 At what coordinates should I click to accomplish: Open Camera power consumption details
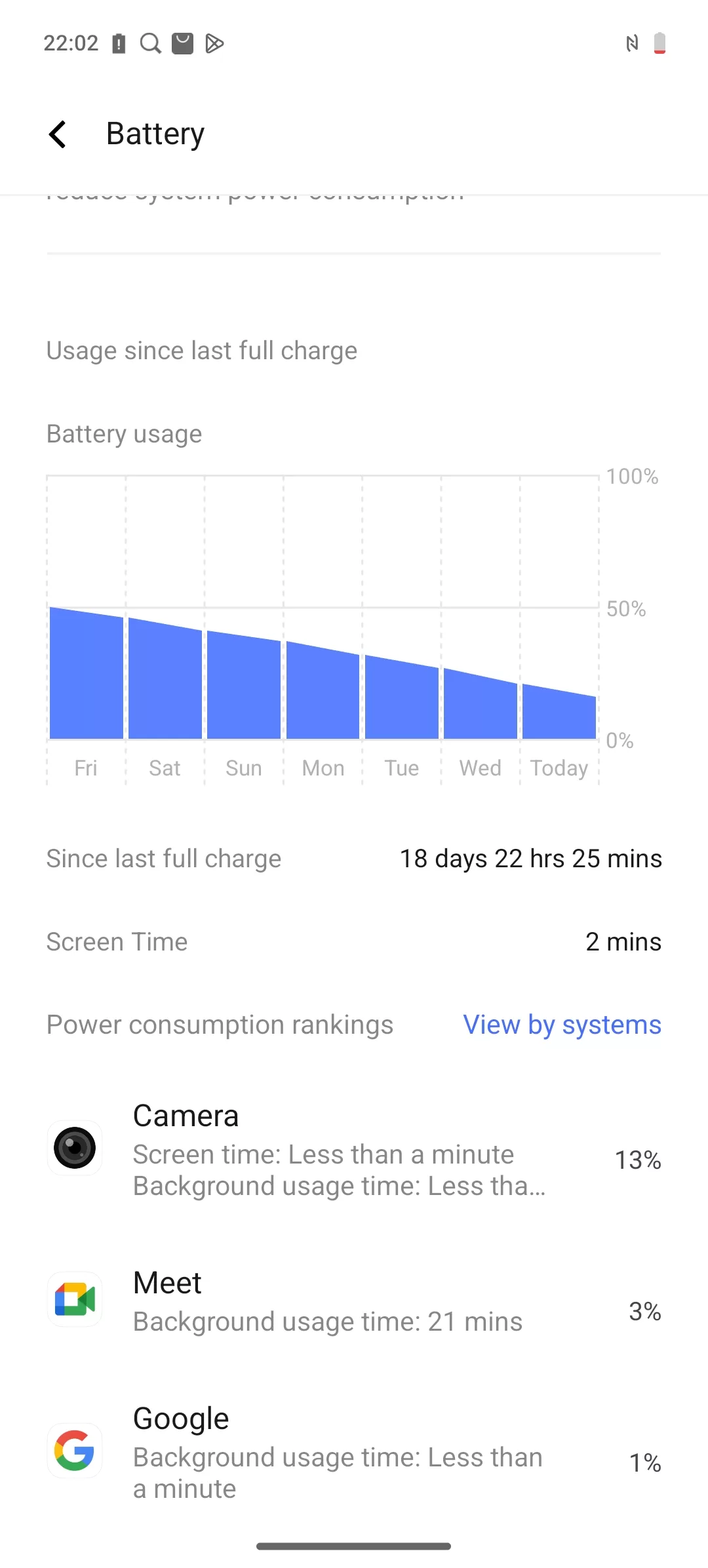point(354,1149)
